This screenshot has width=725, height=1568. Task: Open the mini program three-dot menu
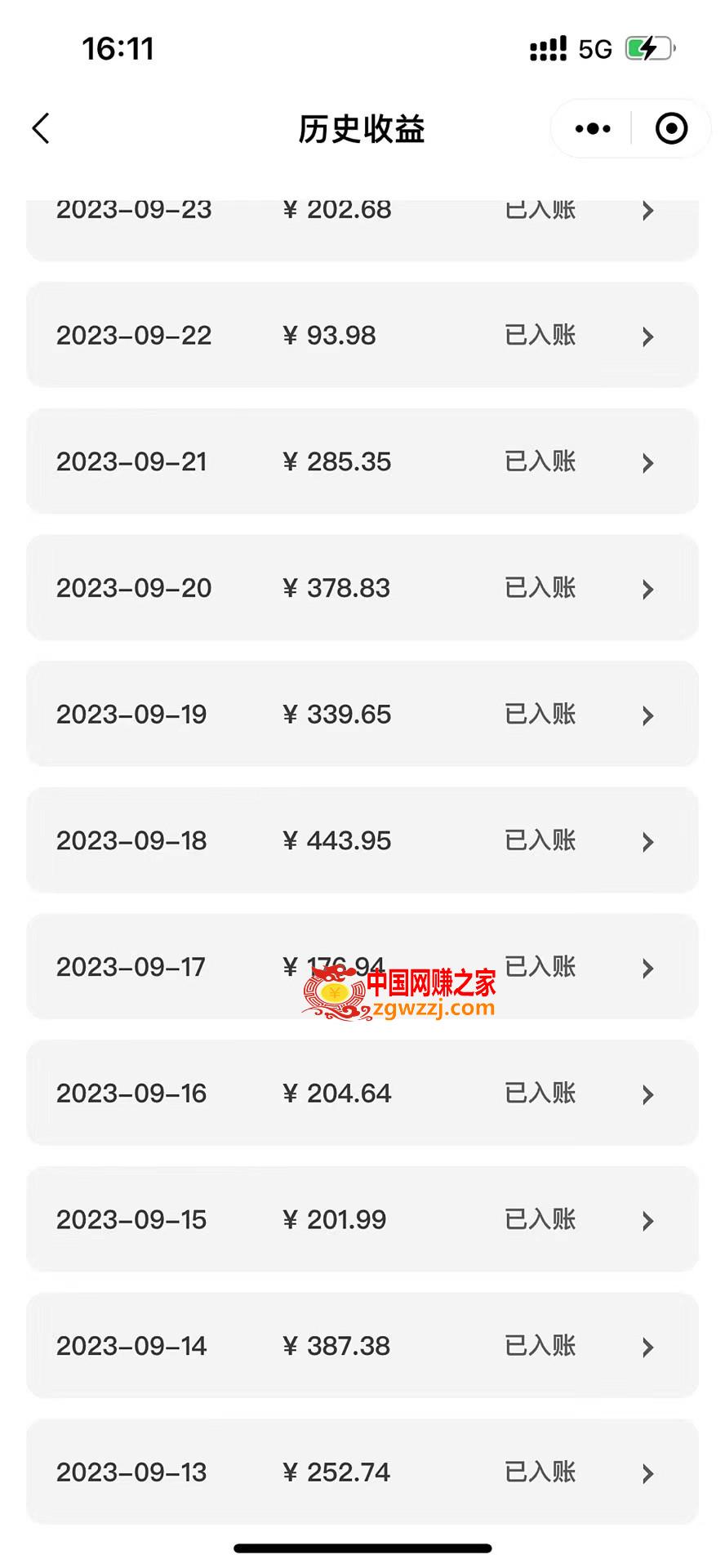click(x=593, y=128)
